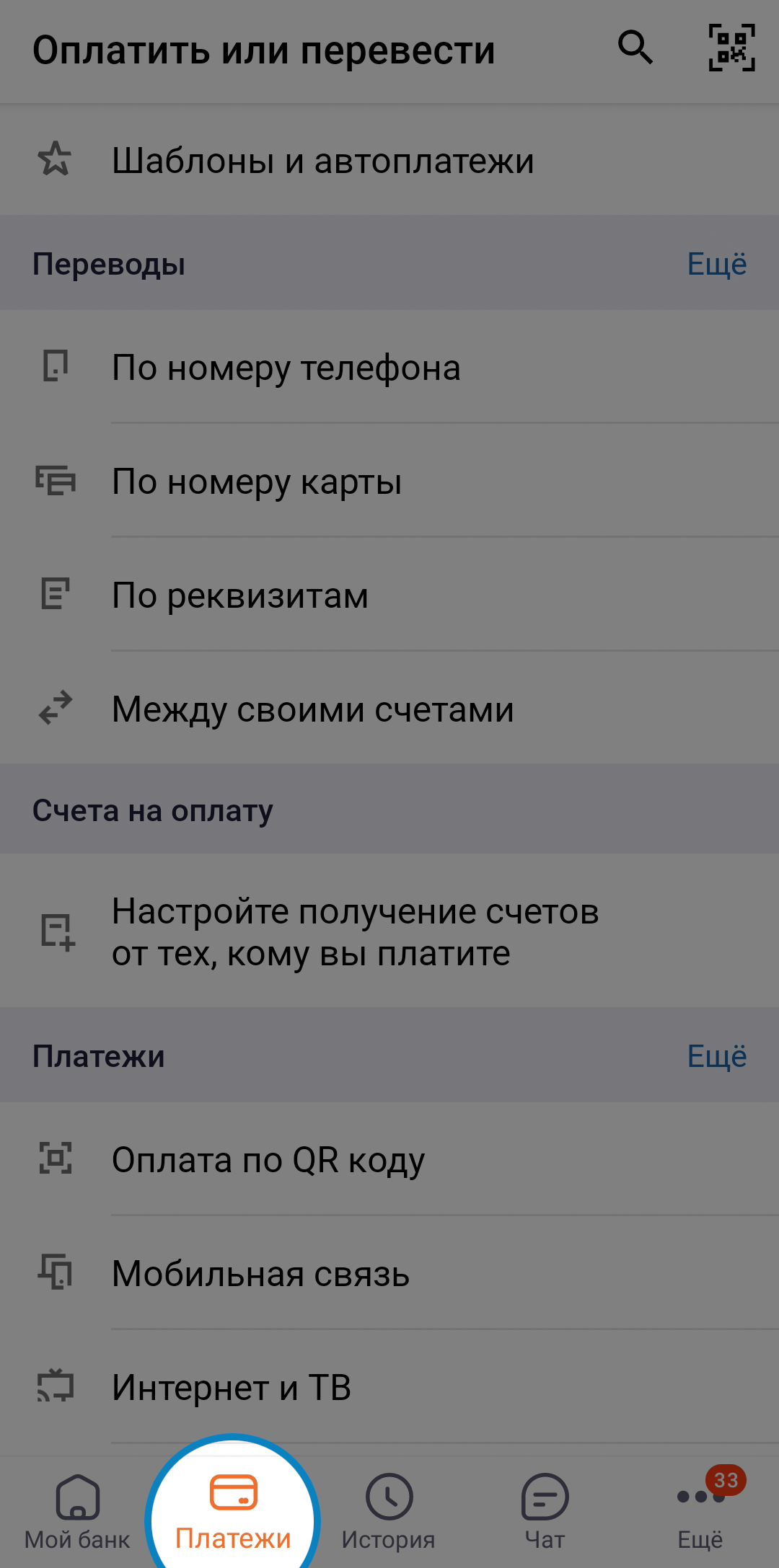This screenshot has width=779, height=1568.
Task: Open the QR scanner icon in header
Action: click(x=731, y=48)
